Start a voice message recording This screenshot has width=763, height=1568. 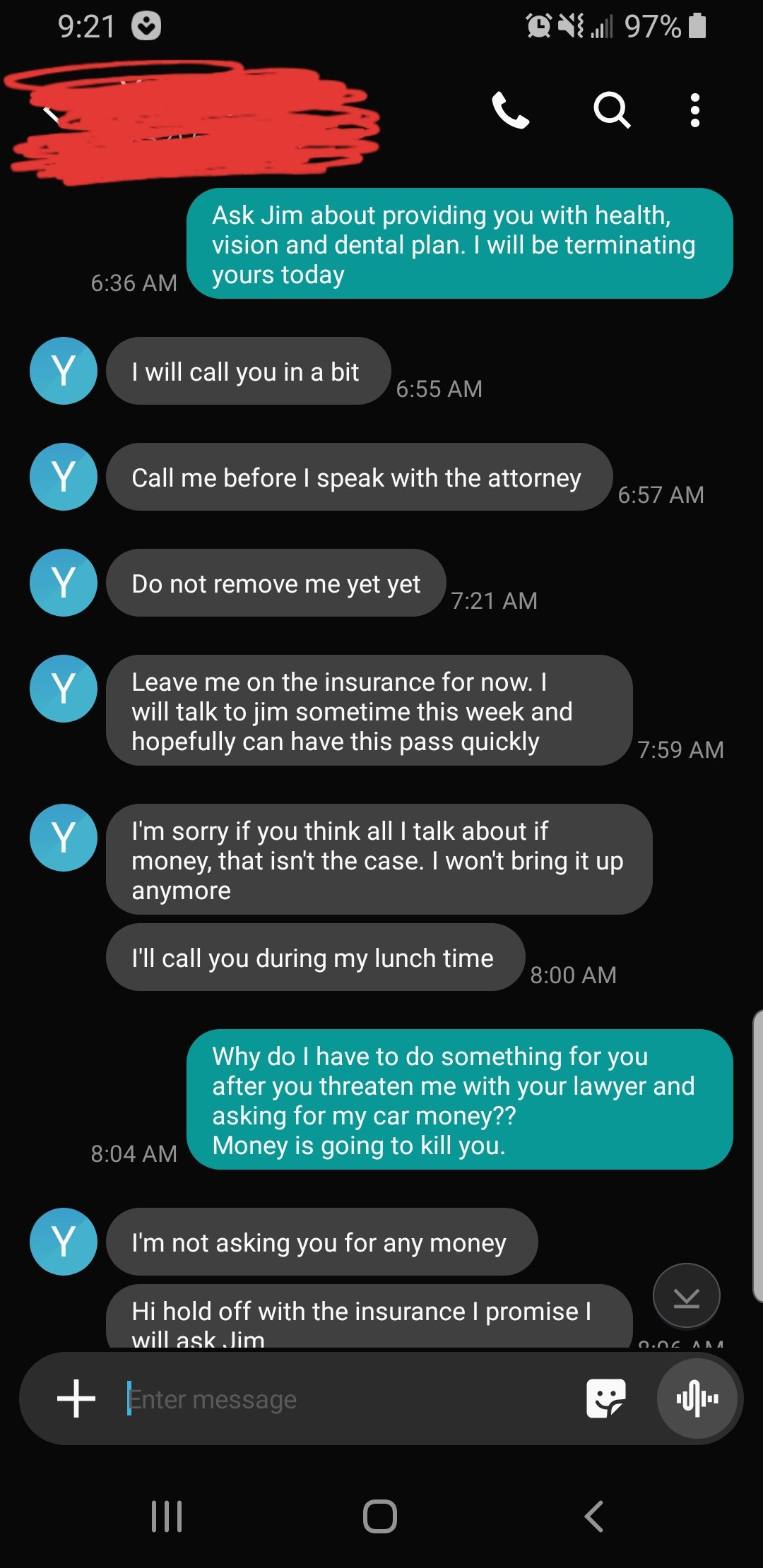[697, 1398]
